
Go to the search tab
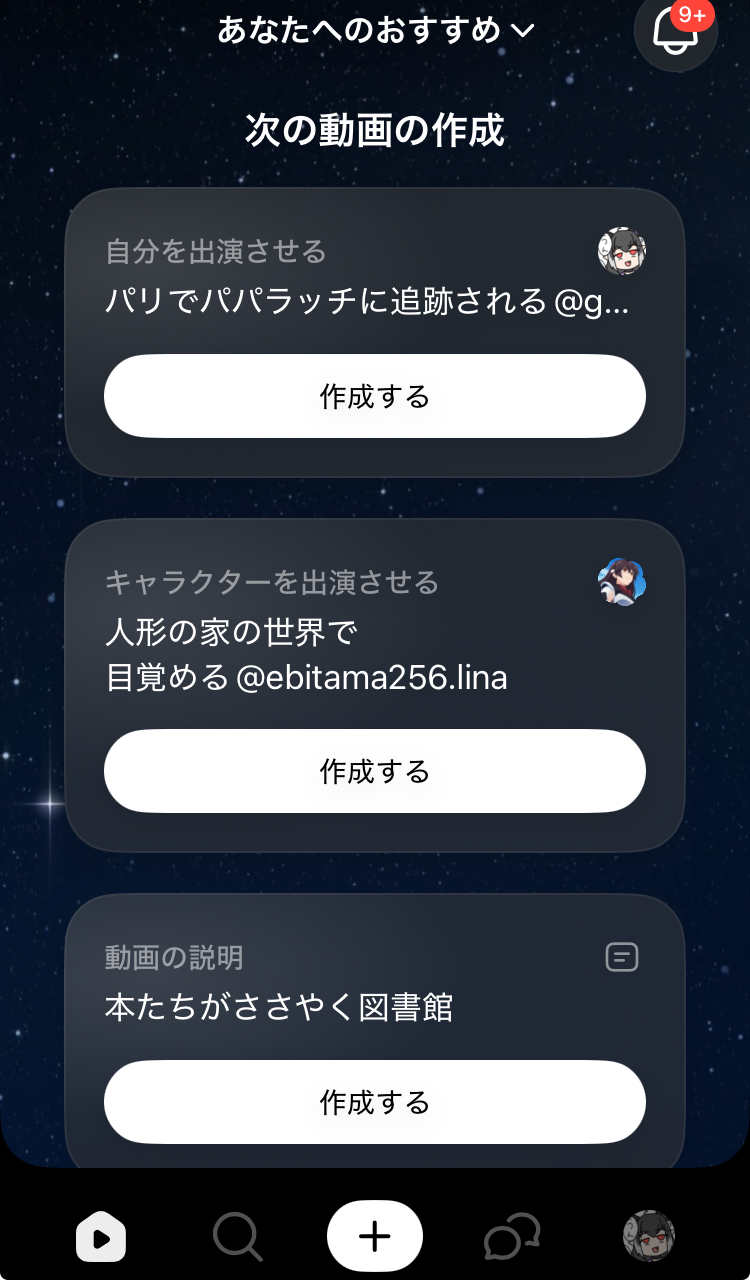coord(238,1238)
